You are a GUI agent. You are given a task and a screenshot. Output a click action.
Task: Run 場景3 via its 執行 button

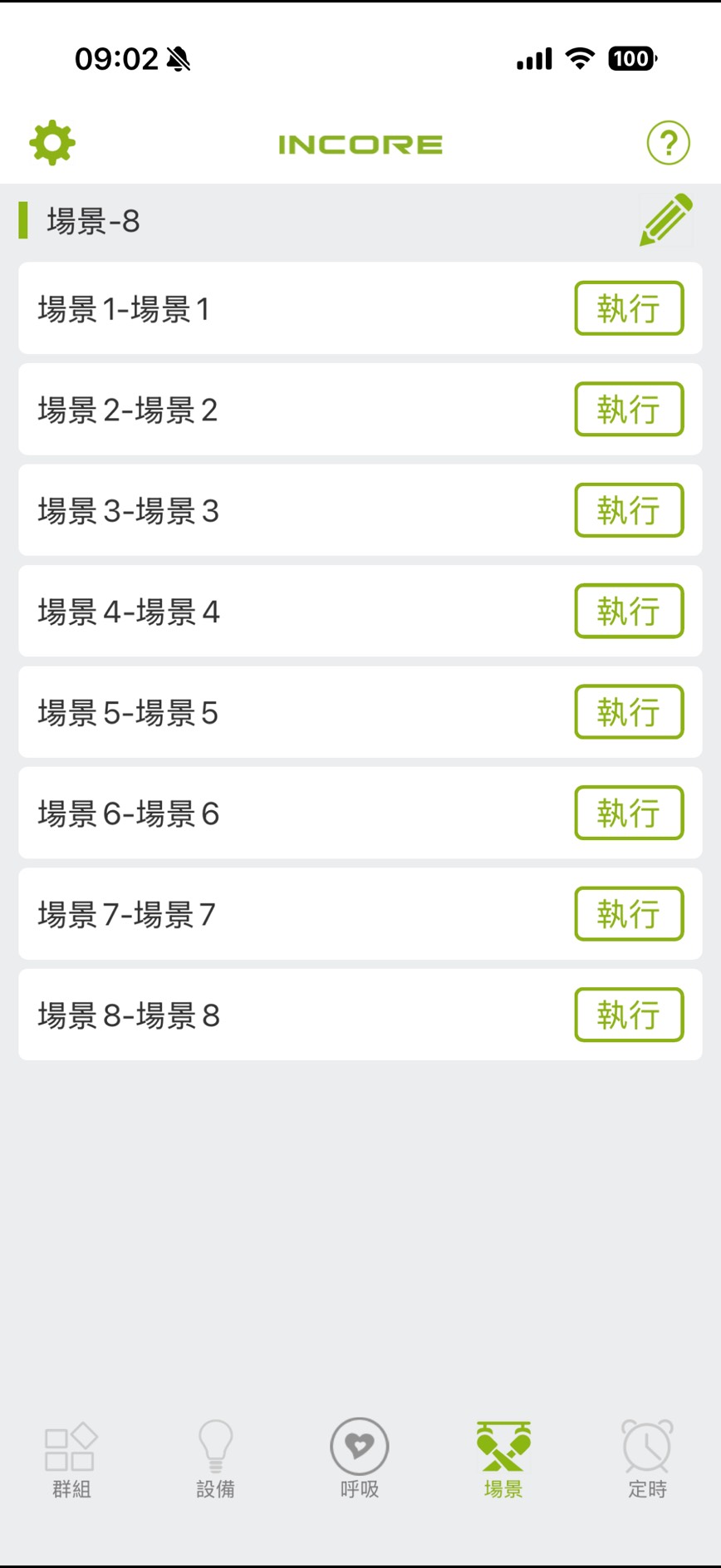(629, 510)
